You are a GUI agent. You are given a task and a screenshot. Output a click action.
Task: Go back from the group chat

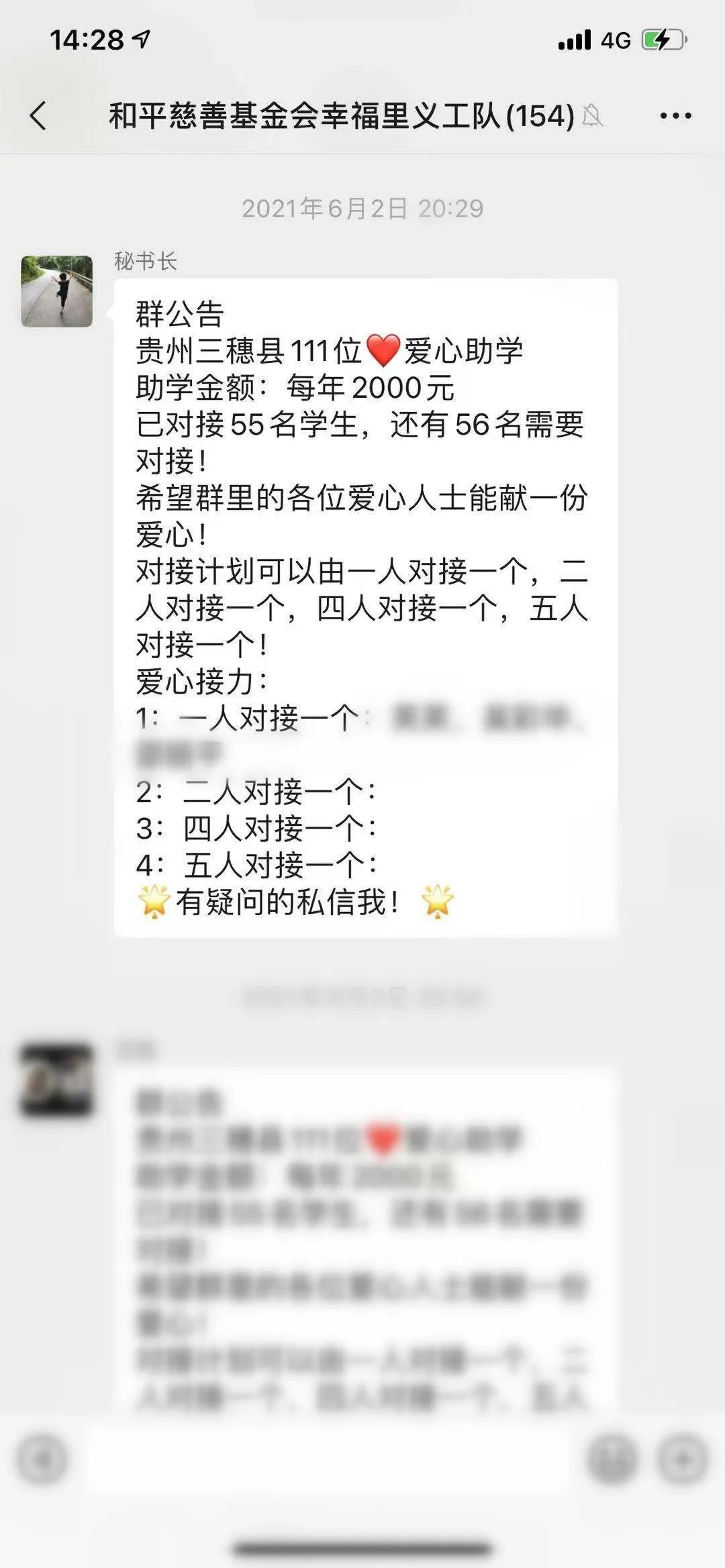pyautogui.click(x=38, y=115)
